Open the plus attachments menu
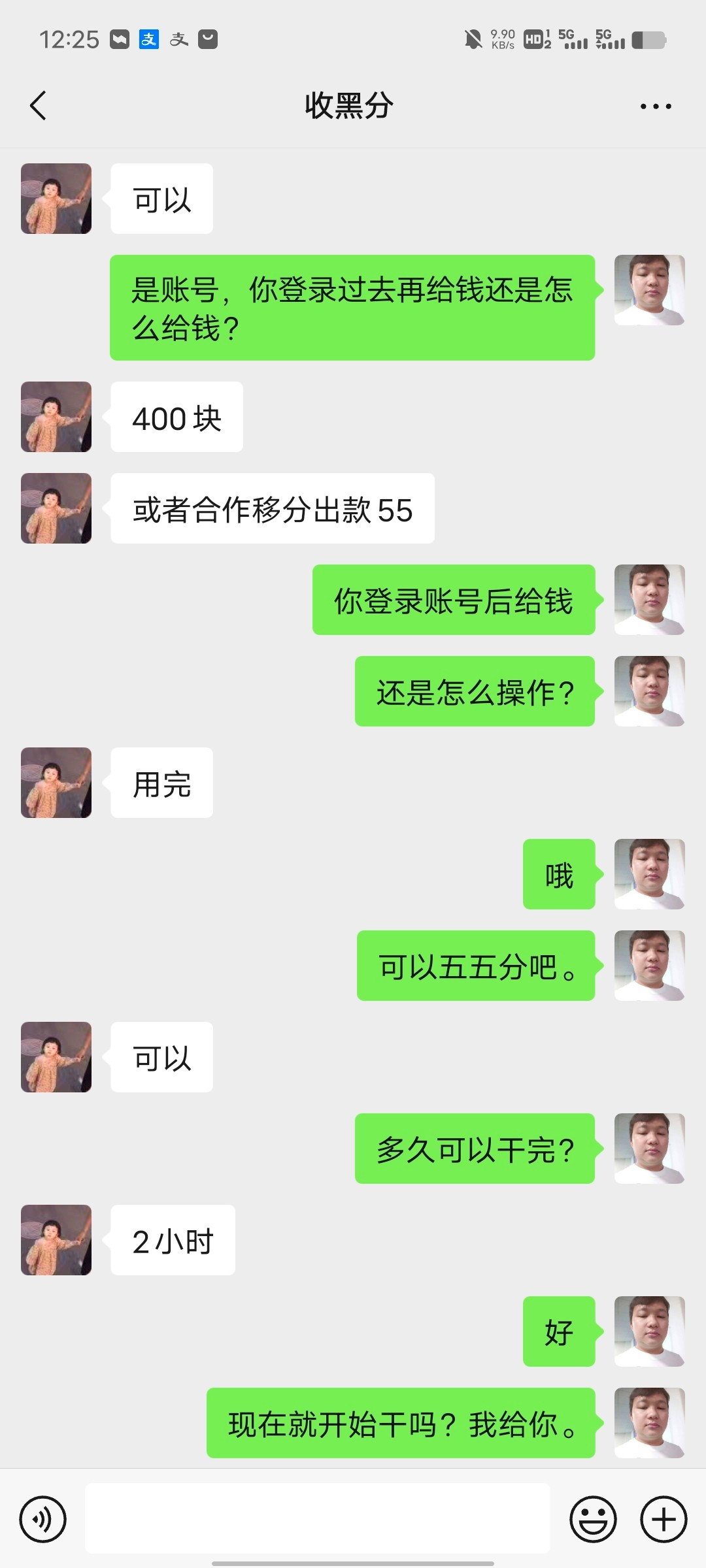The width and height of the screenshot is (706, 1568). click(663, 1519)
